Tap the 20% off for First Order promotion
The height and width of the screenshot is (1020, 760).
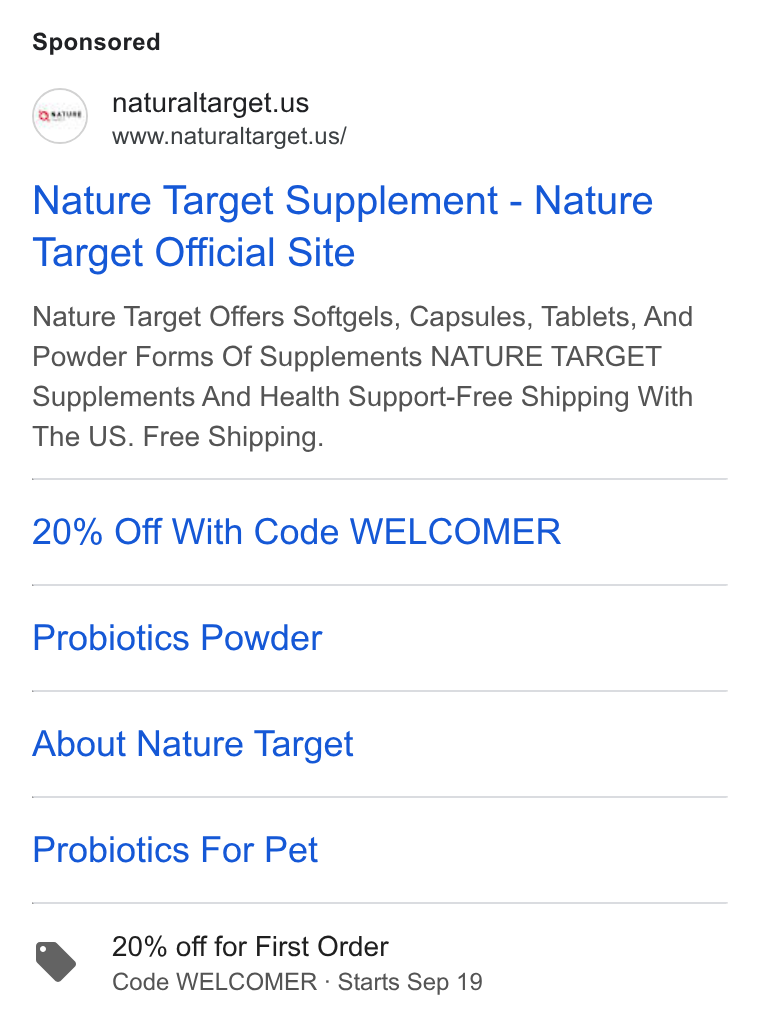250,946
